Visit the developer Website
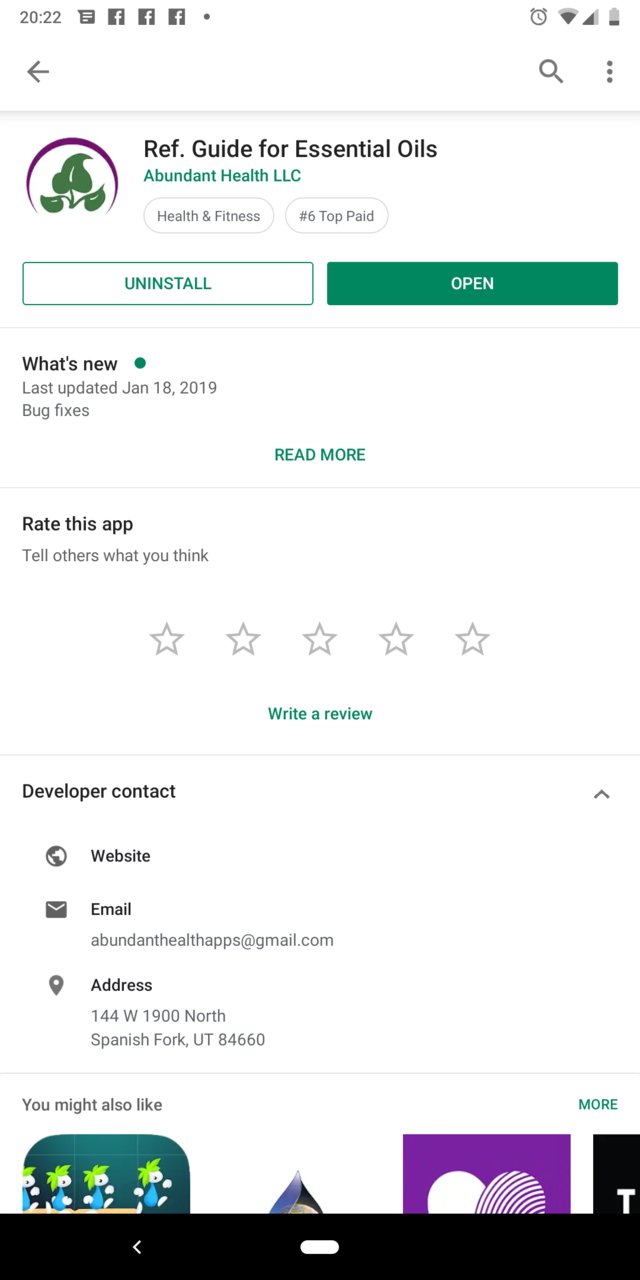Image resolution: width=640 pixels, height=1280 pixels. tap(320, 856)
